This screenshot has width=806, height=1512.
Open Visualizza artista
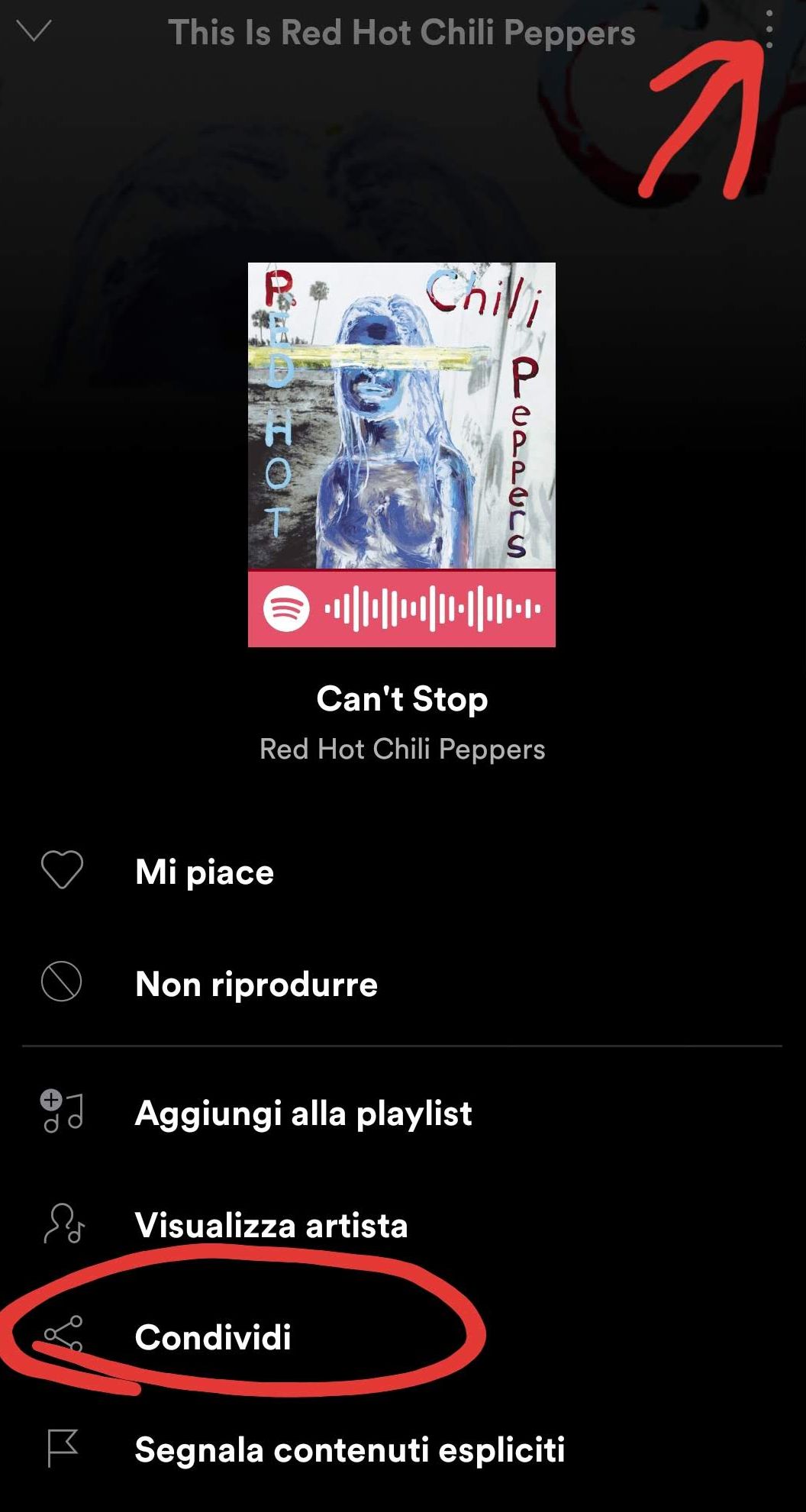[271, 1225]
